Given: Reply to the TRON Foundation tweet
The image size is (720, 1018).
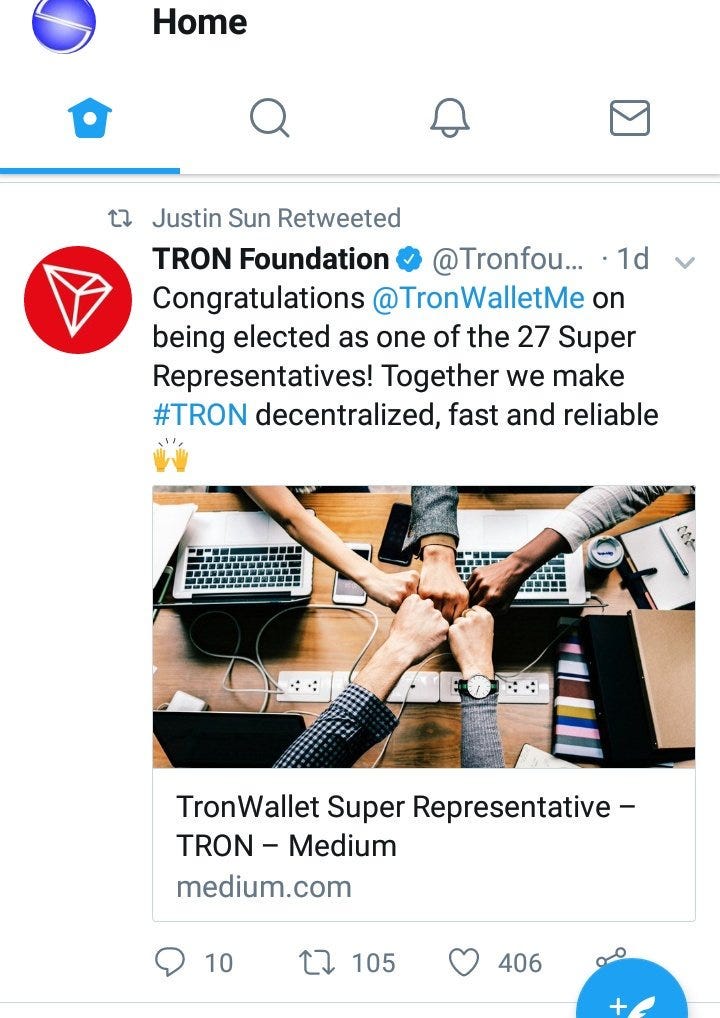Looking at the screenshot, I should [x=171, y=962].
